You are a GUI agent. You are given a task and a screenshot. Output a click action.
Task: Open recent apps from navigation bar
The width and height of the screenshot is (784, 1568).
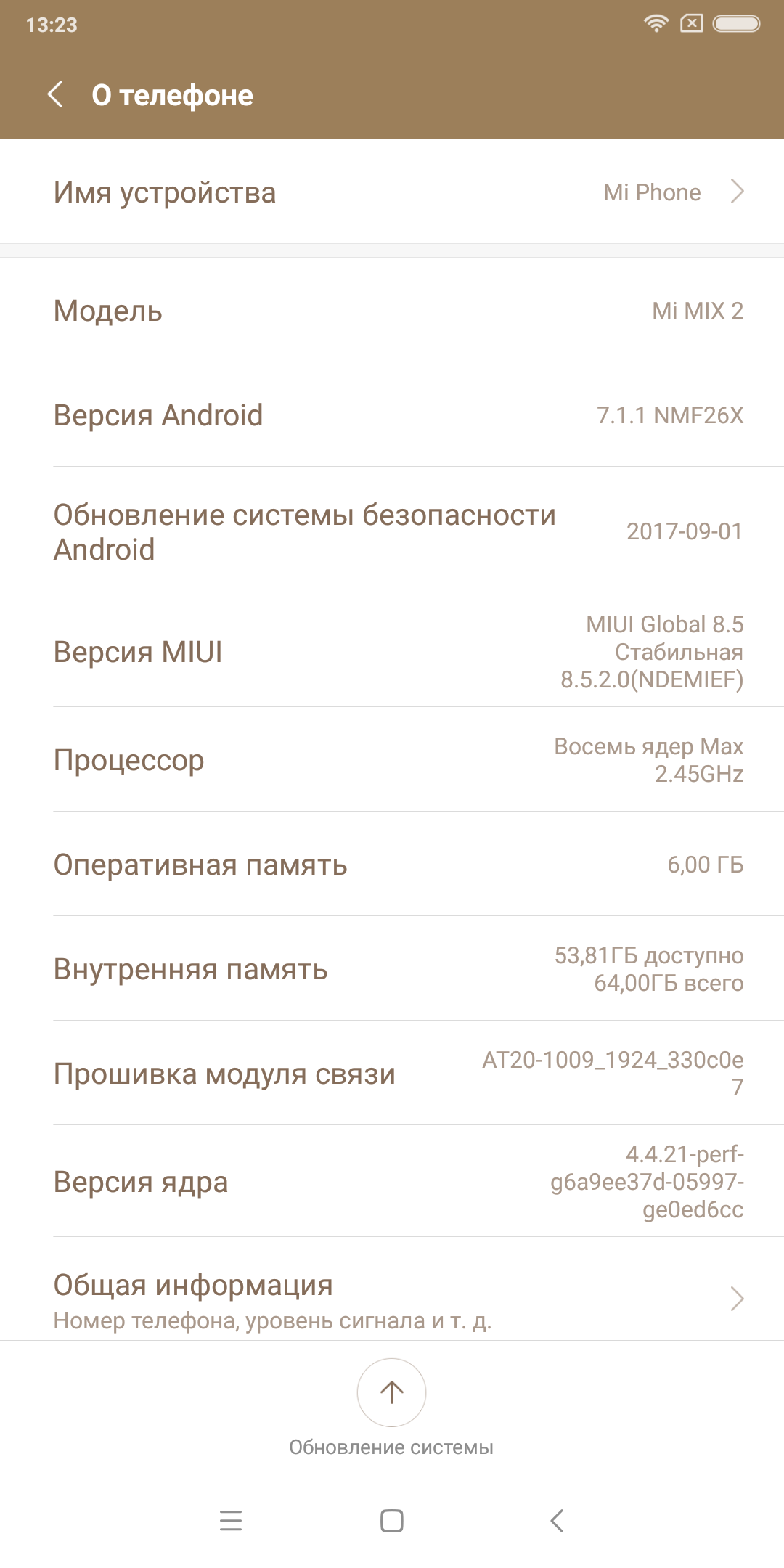click(231, 1520)
